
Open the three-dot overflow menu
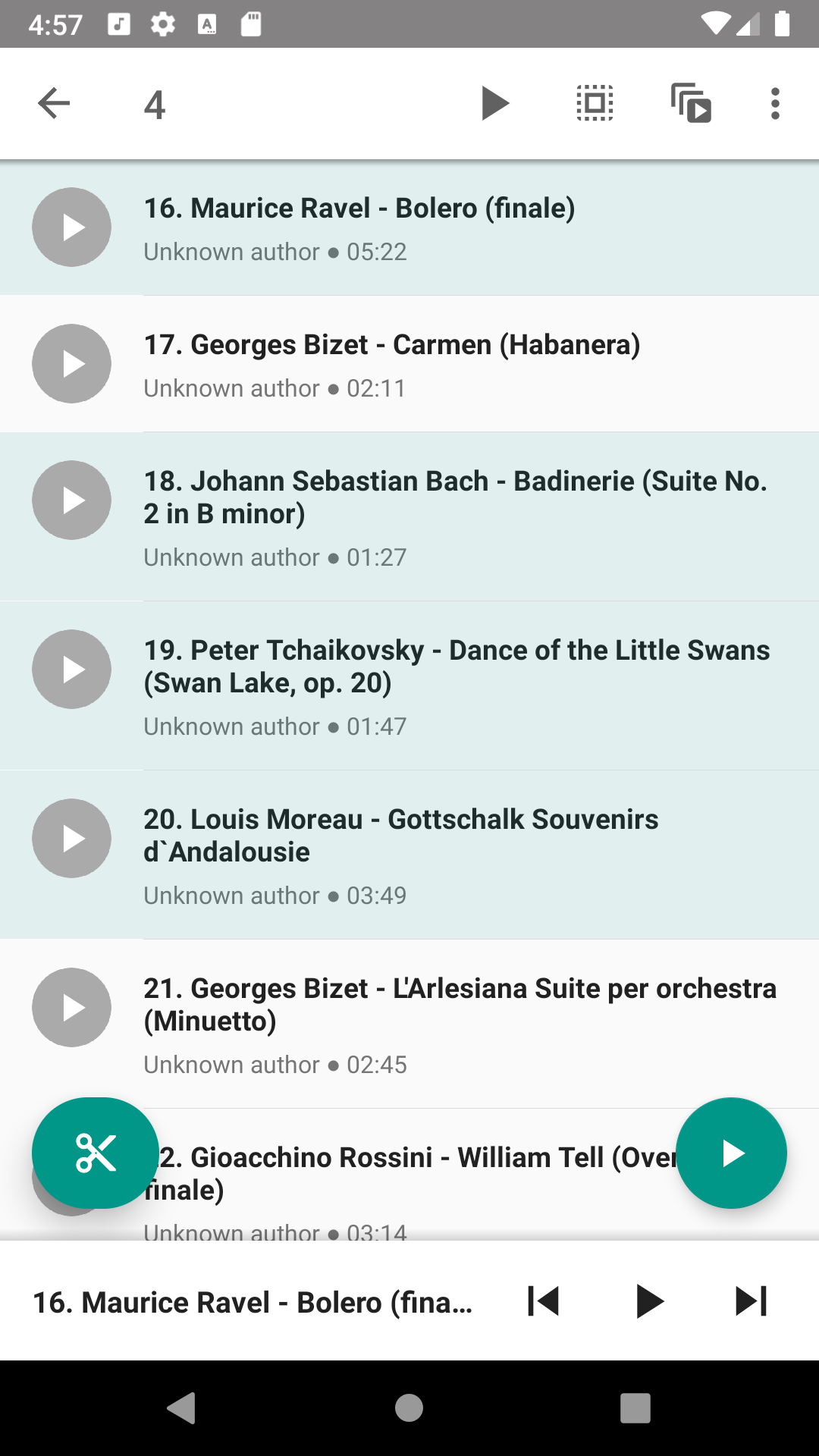tap(774, 103)
